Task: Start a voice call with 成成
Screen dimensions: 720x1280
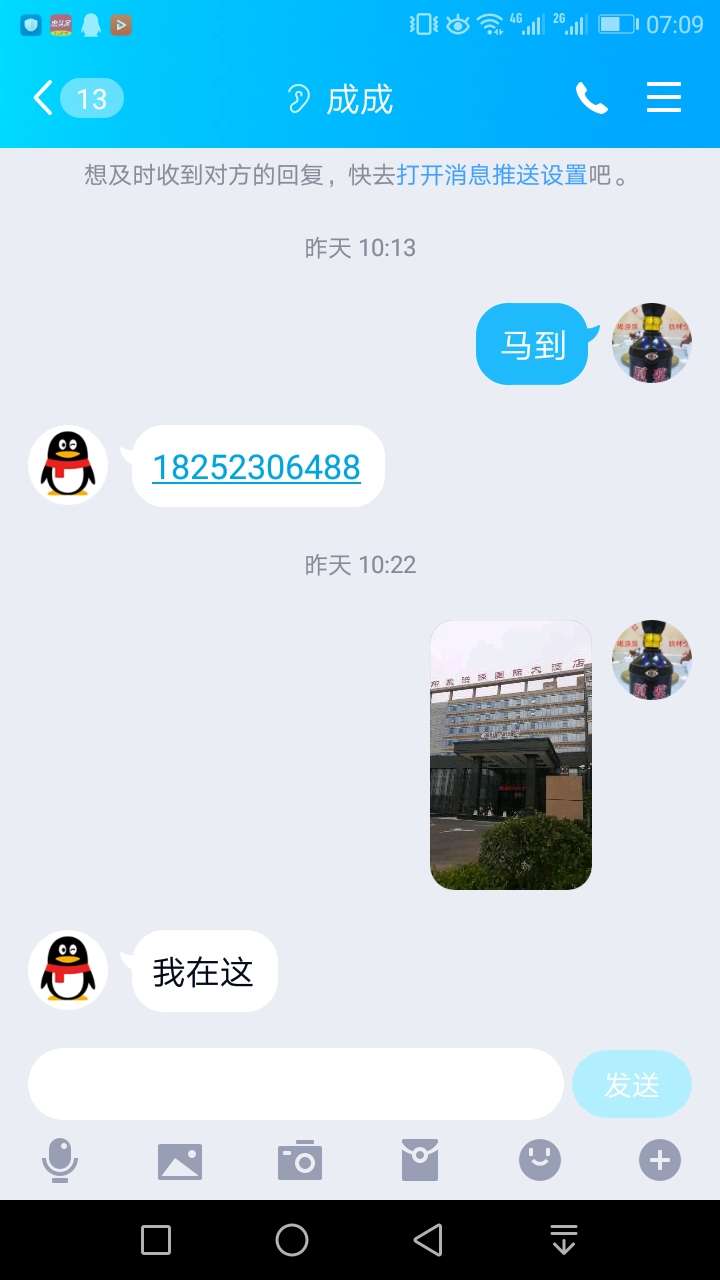Action: [x=591, y=98]
